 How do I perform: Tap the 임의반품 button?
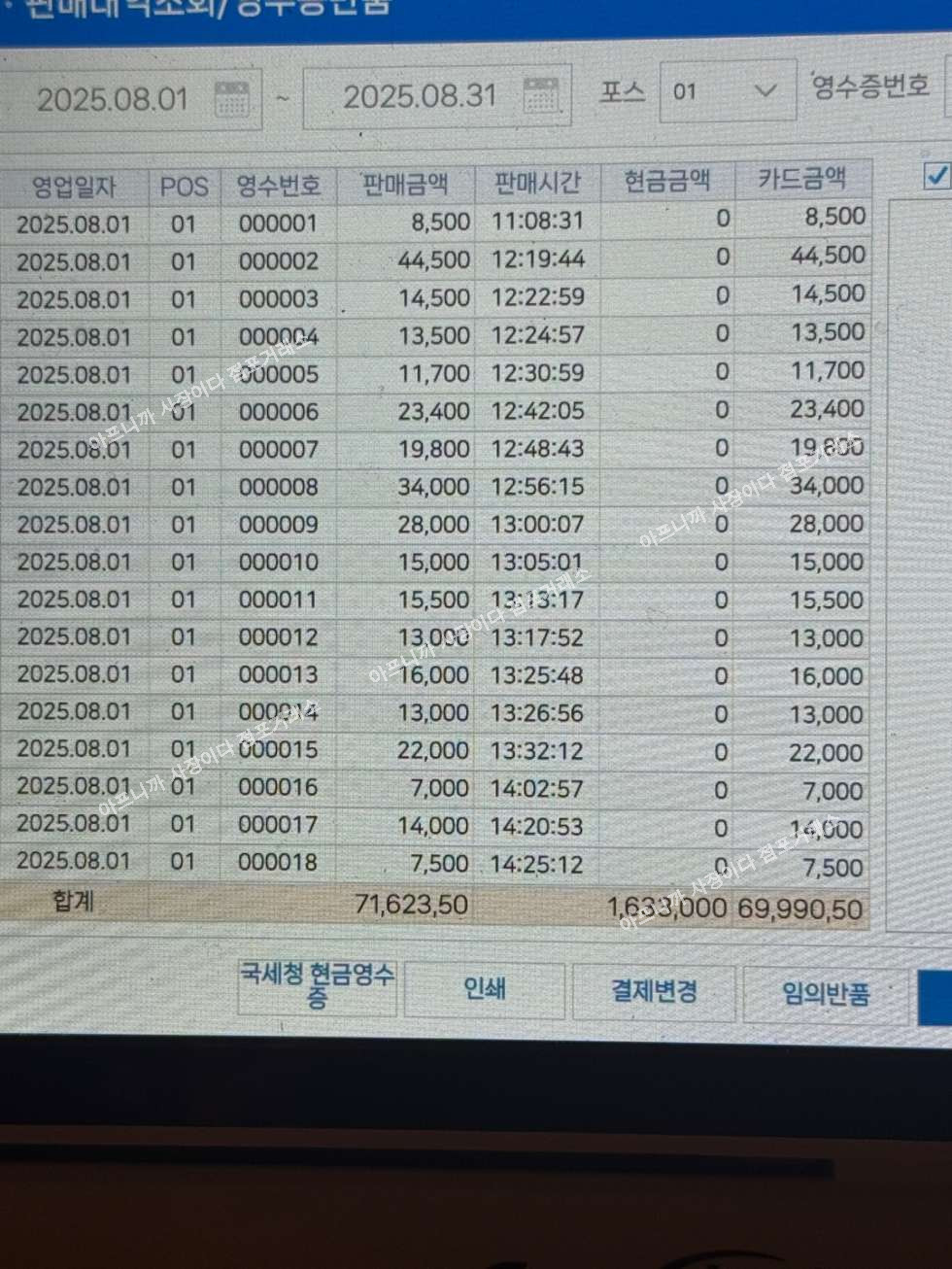tap(825, 994)
